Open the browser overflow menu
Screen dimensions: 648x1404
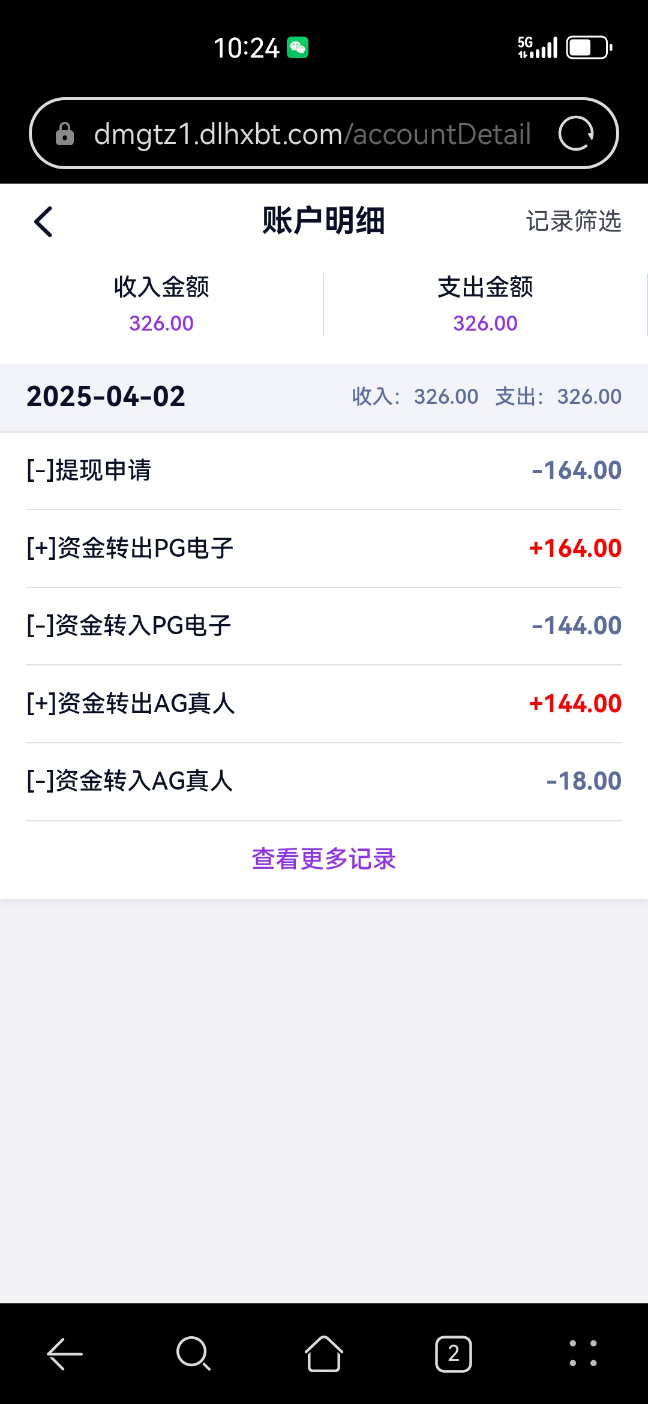[x=583, y=1354]
